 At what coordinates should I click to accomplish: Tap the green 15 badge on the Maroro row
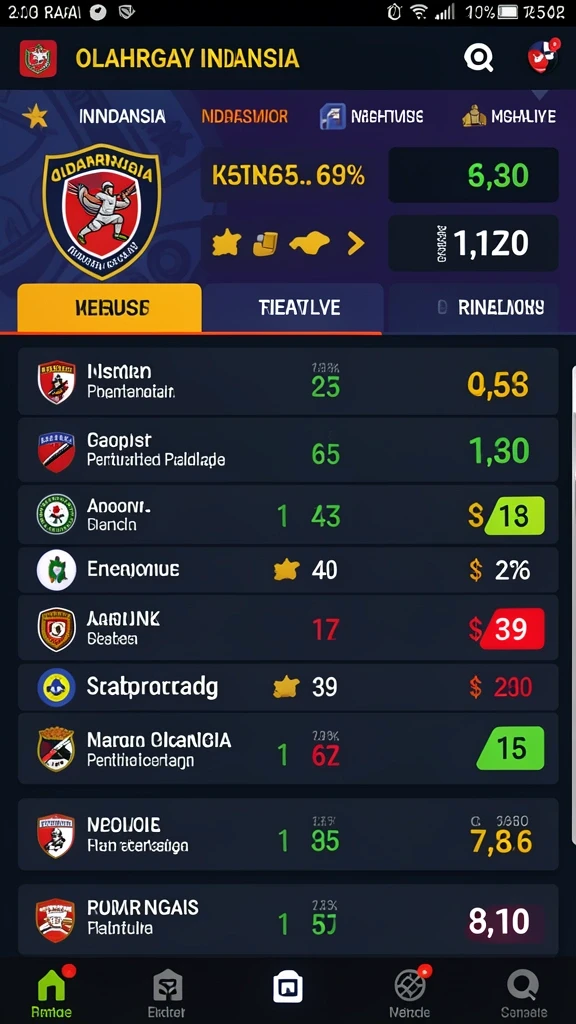click(512, 748)
